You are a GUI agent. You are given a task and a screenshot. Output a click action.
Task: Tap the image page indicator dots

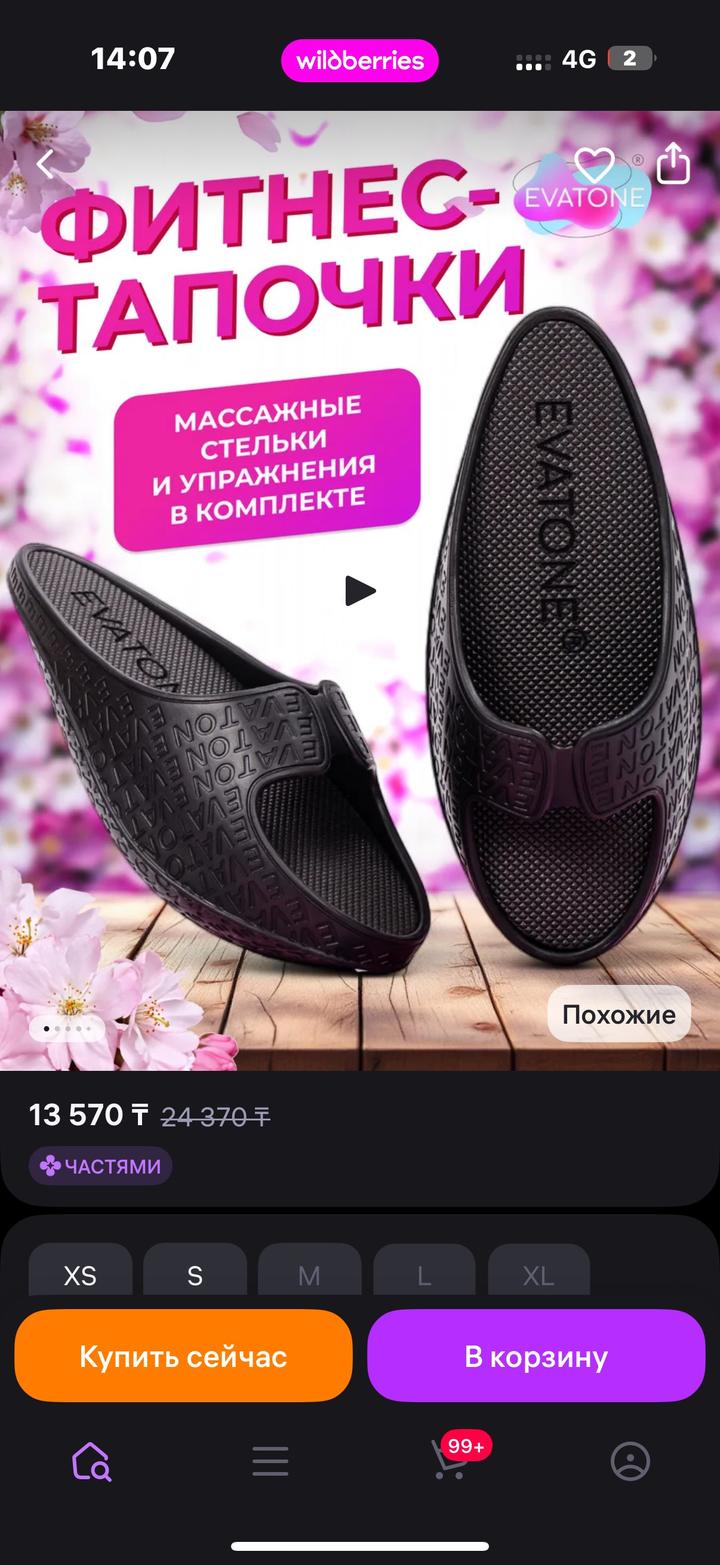(67, 1028)
